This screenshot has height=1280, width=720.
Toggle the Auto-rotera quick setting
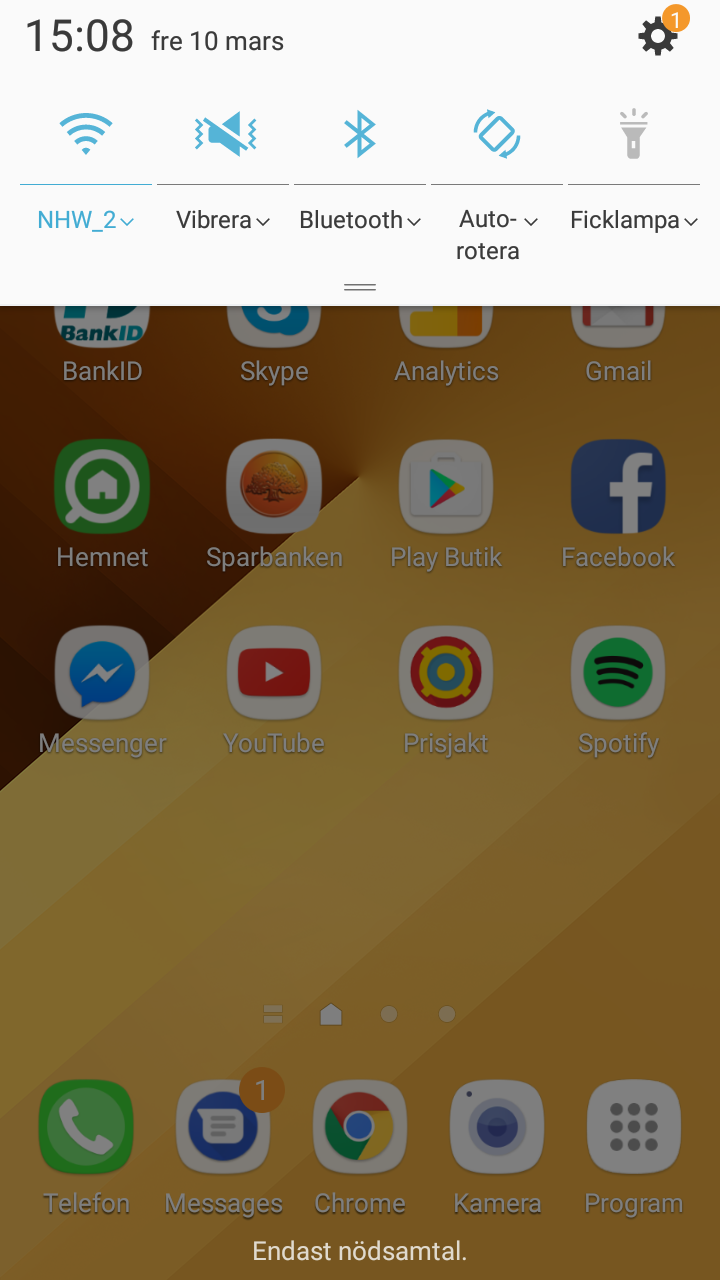click(x=497, y=134)
